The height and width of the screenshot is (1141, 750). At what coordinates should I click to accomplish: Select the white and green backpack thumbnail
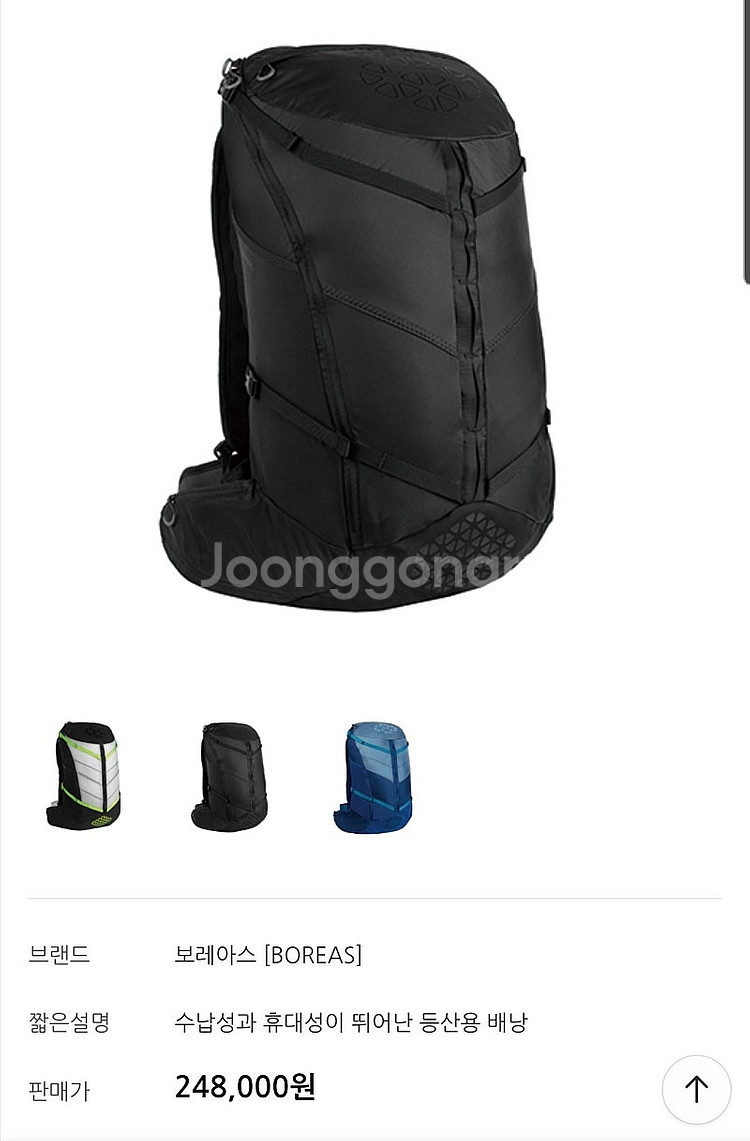84,776
